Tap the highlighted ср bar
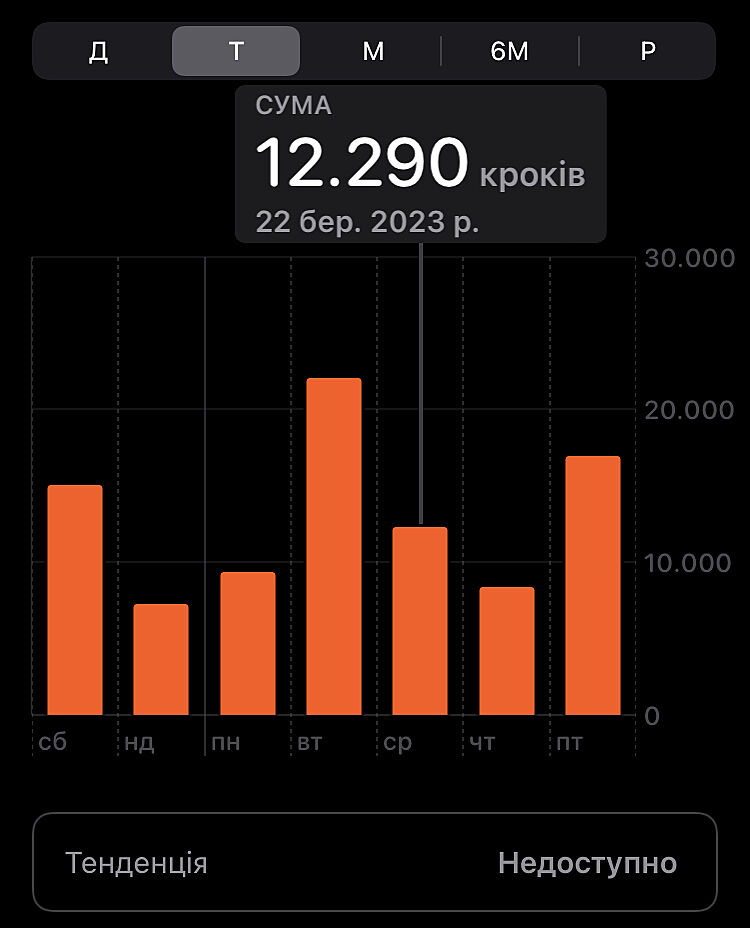 coord(420,621)
